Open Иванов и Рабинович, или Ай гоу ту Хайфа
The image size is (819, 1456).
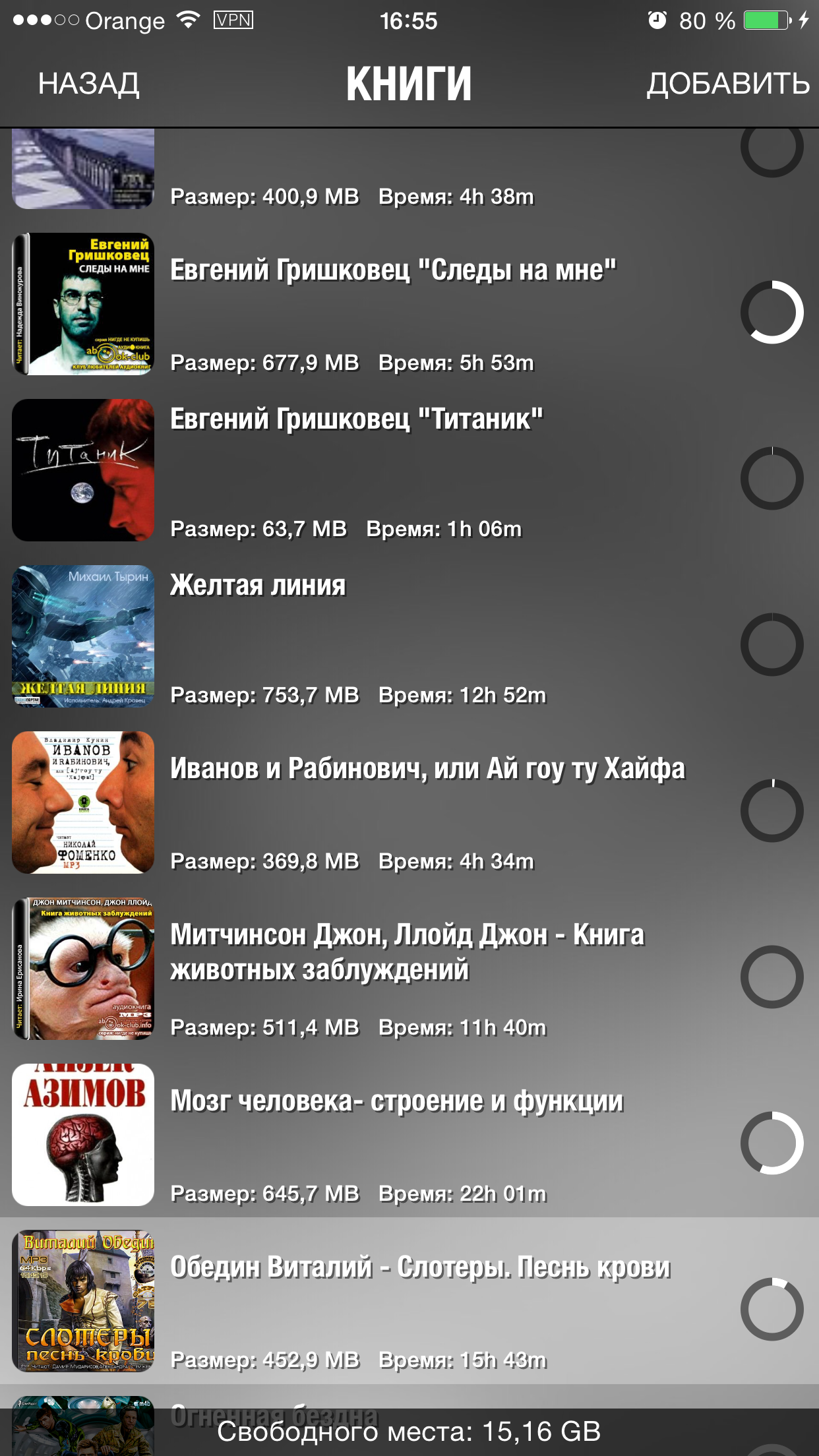tap(427, 769)
